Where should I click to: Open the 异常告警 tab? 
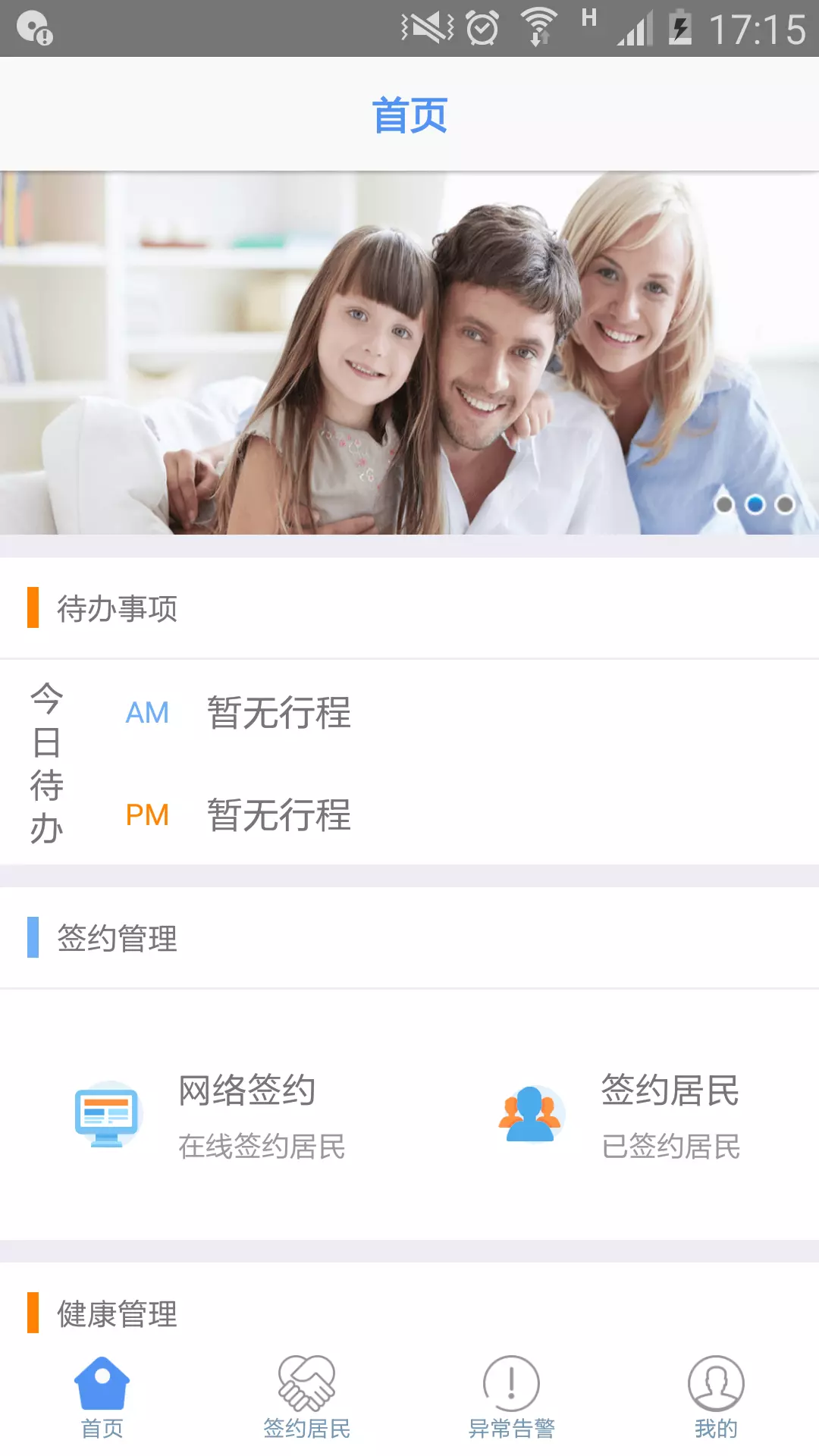coord(512,1398)
